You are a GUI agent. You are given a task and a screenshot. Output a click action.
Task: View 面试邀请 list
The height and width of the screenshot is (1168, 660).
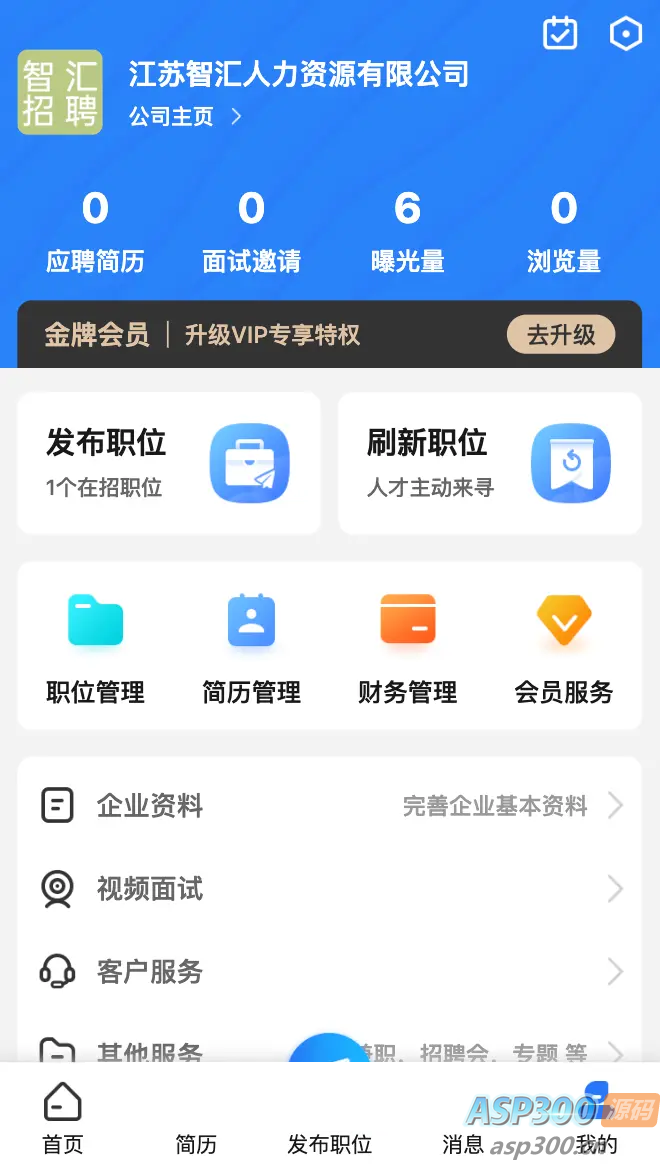pos(251,232)
